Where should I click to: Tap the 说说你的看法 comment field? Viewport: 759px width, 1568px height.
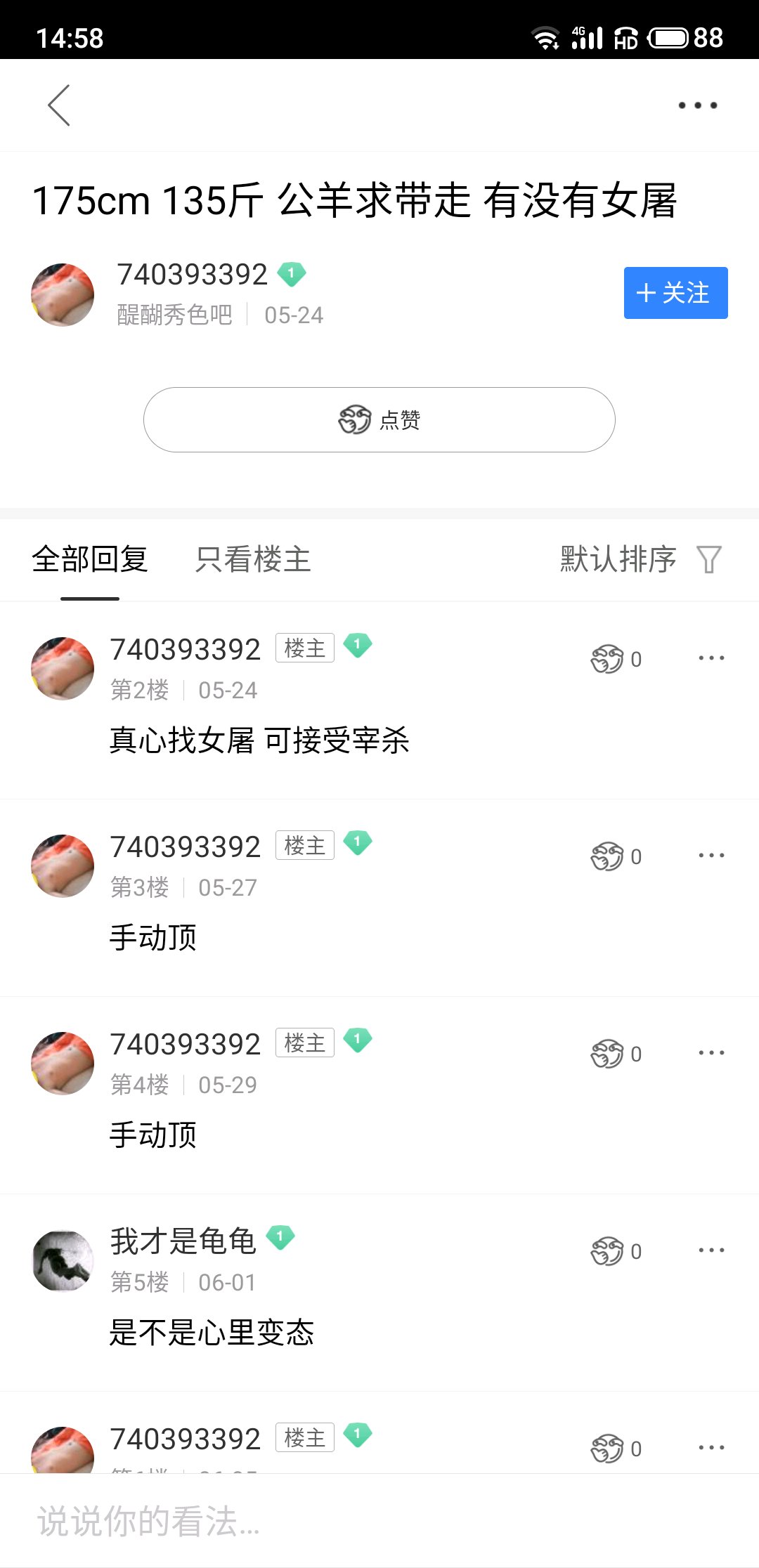click(x=379, y=1522)
